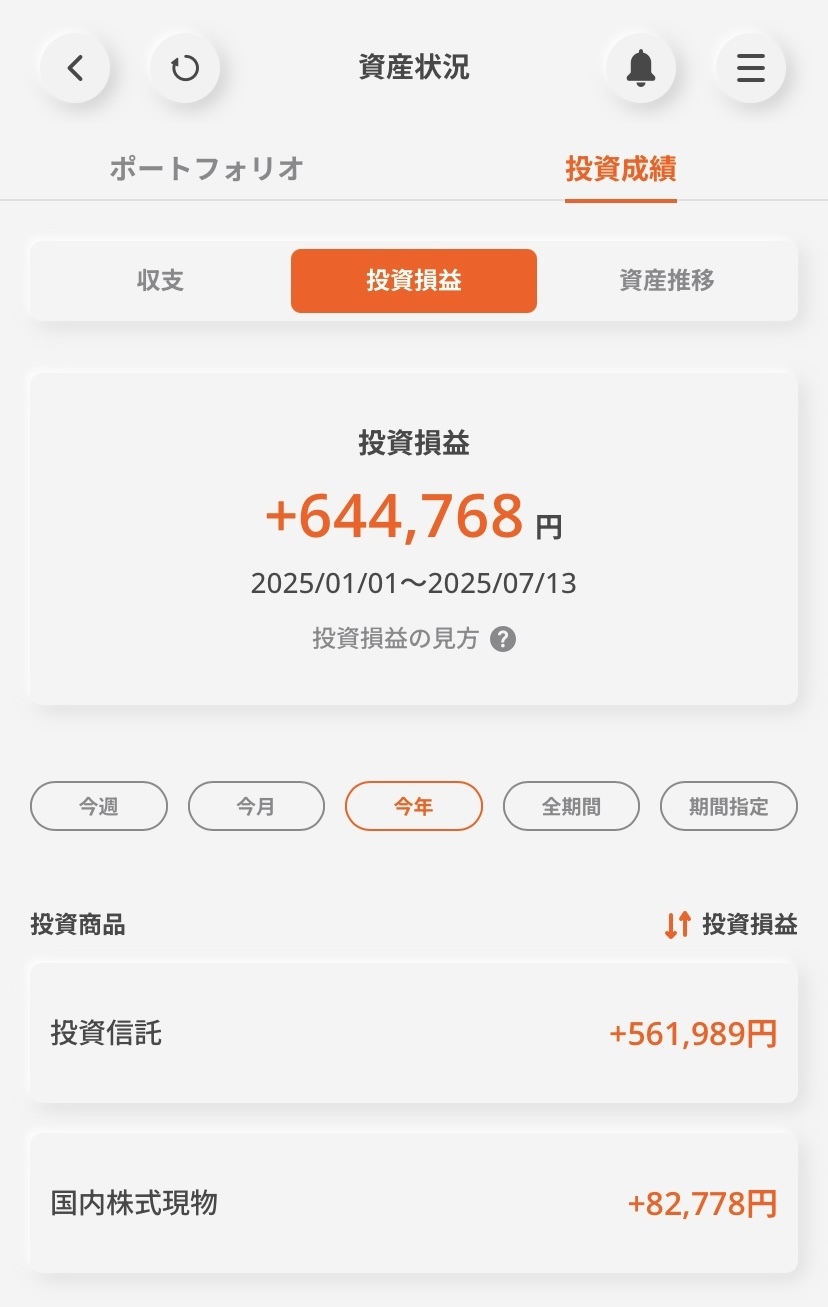Show 全期間 results
Viewport: 828px width, 1307px height.
click(571, 806)
